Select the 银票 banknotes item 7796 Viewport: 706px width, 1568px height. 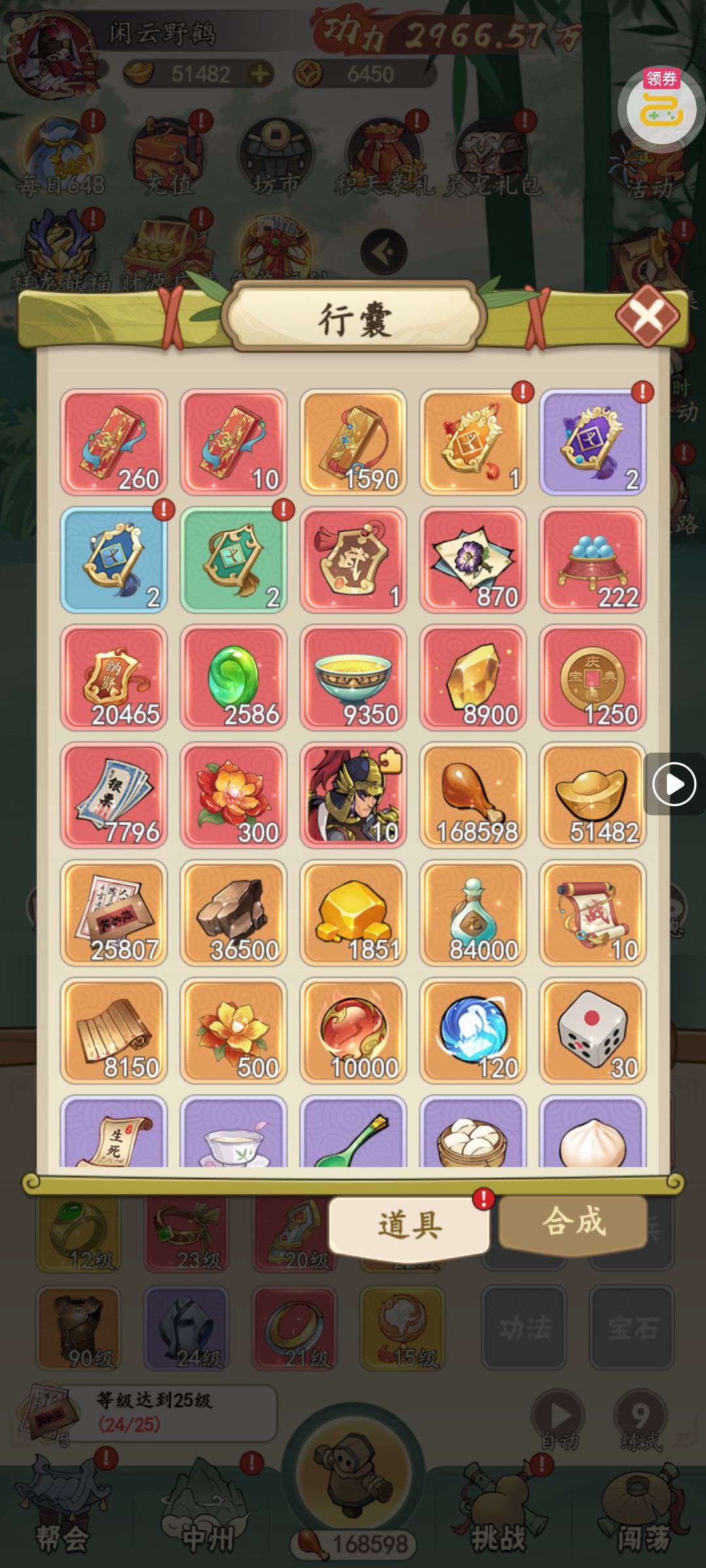coord(114,795)
